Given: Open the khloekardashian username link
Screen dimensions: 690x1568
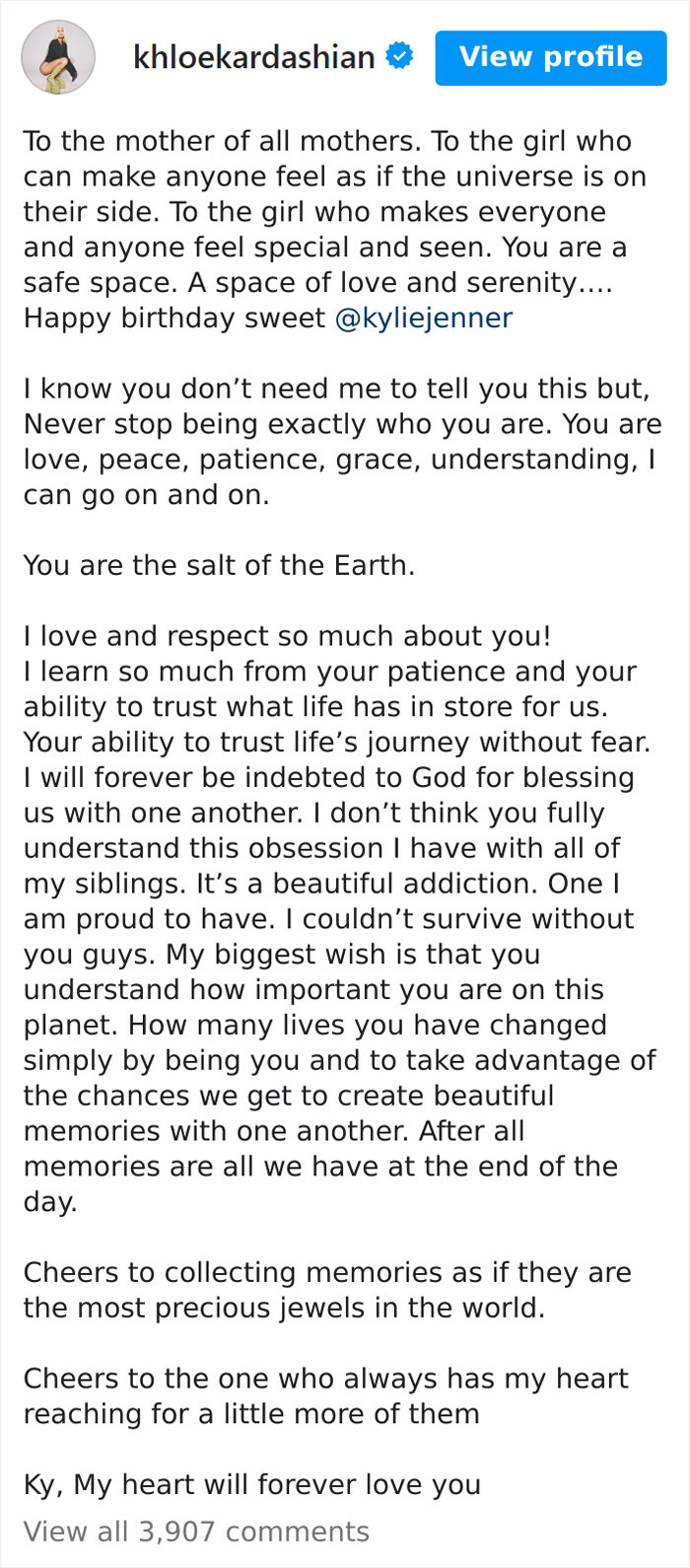Looking at the screenshot, I should click(253, 57).
